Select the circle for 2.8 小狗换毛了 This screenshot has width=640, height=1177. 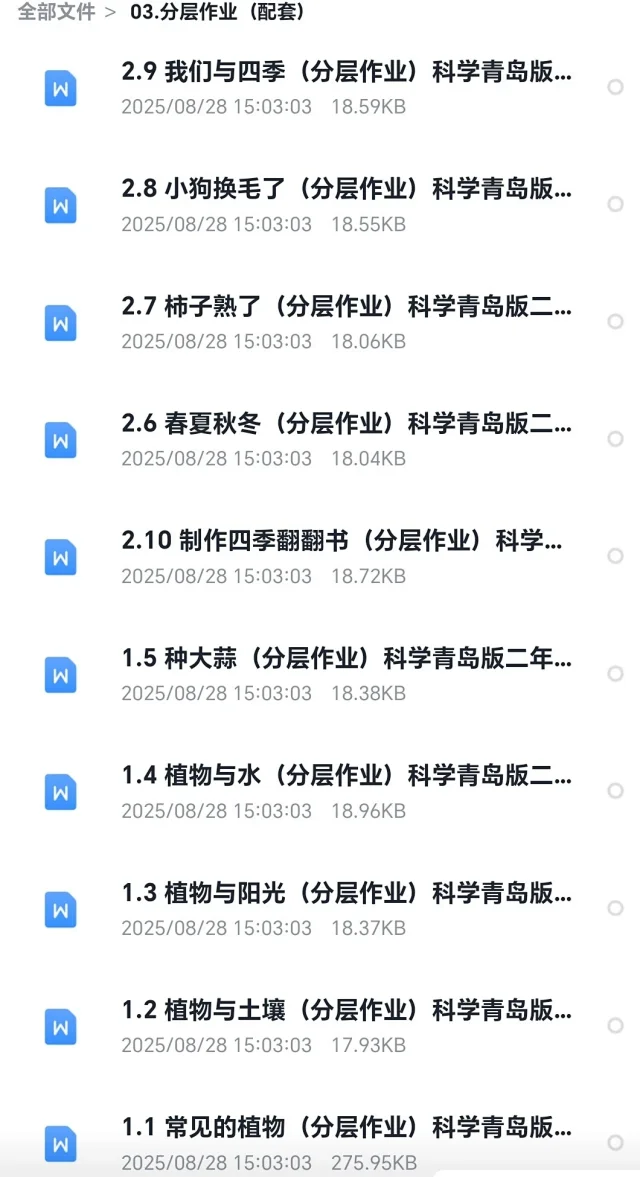pos(615,204)
